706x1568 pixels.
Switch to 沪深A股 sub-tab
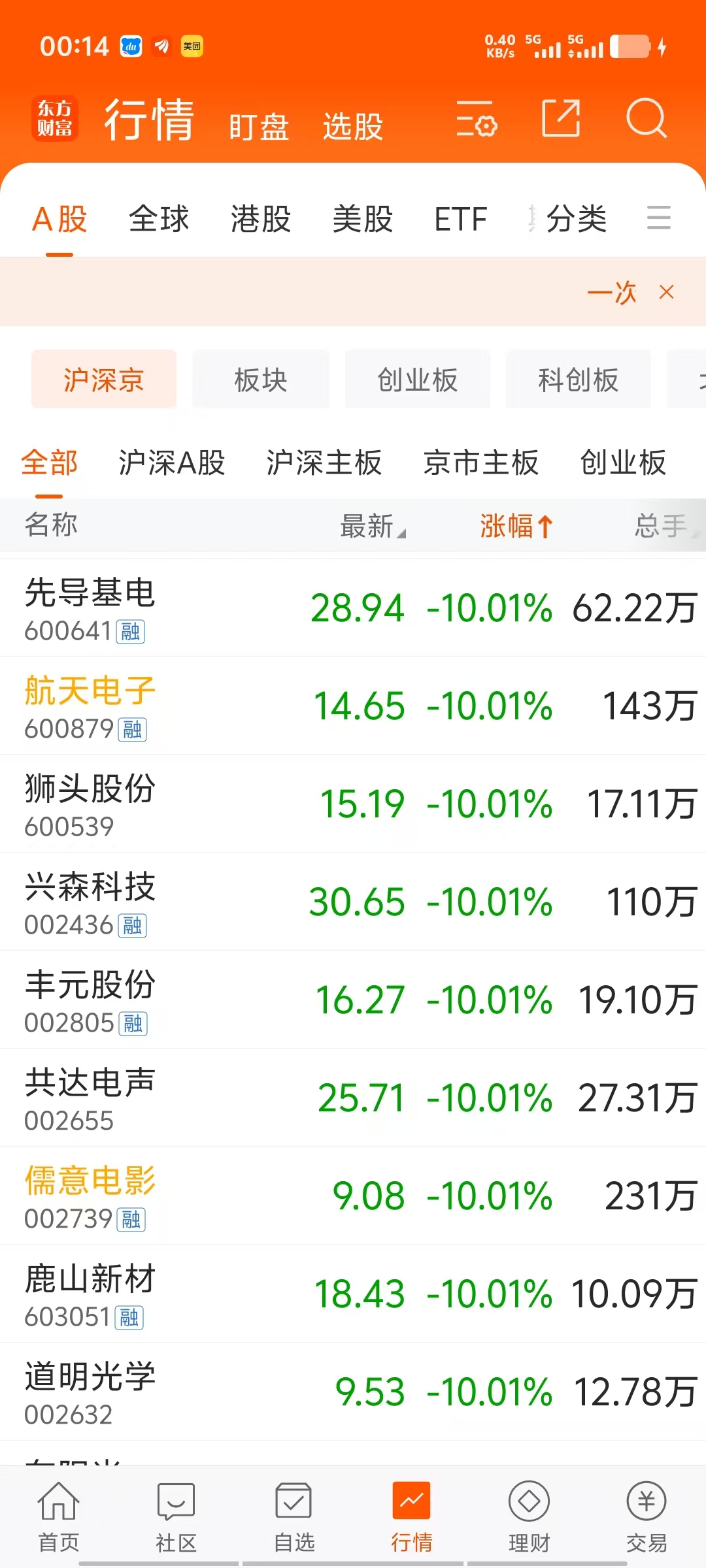click(x=172, y=463)
